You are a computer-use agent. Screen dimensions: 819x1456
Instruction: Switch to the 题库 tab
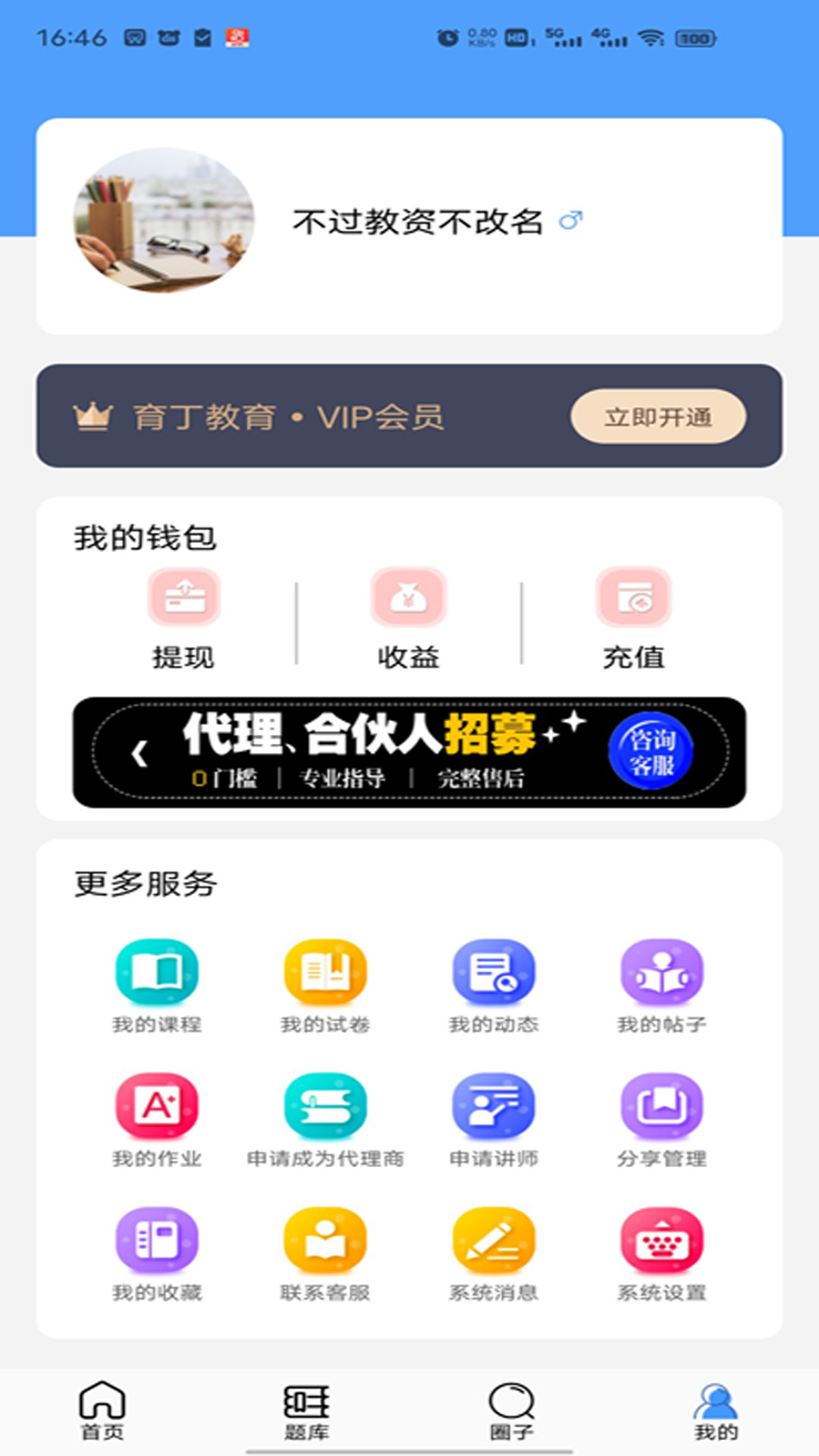tap(306, 1410)
